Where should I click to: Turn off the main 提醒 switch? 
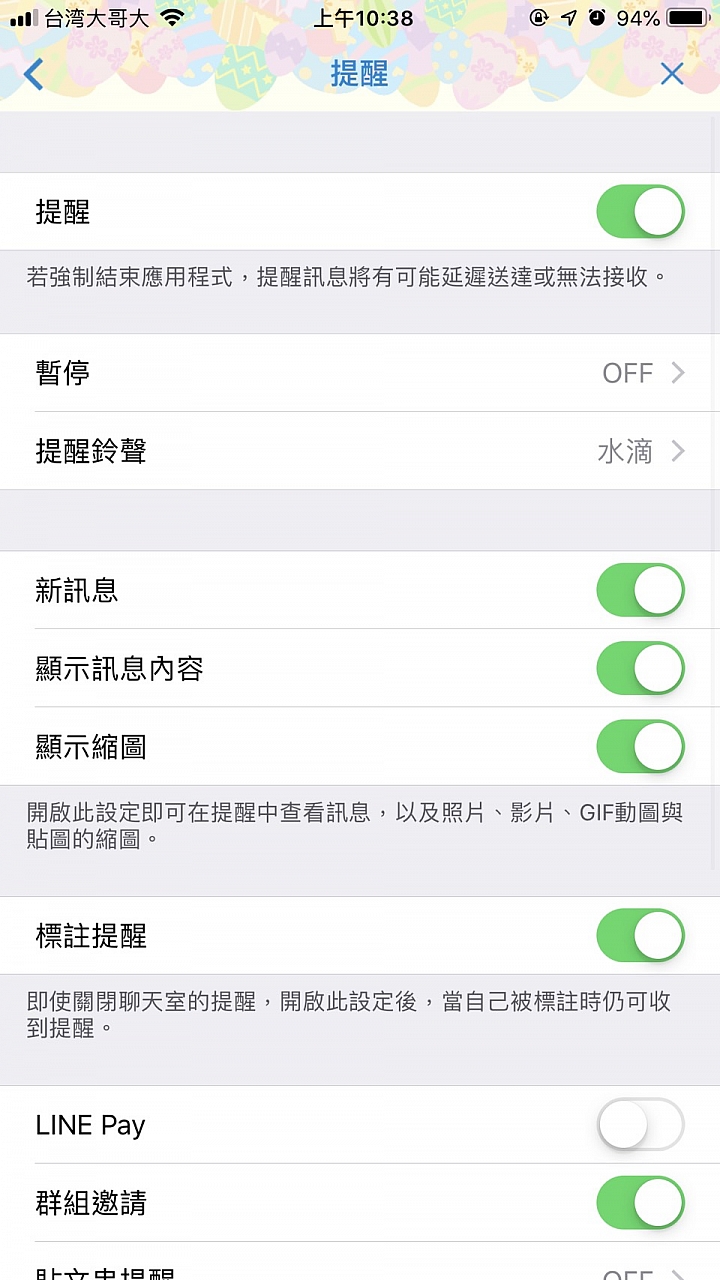pos(640,211)
